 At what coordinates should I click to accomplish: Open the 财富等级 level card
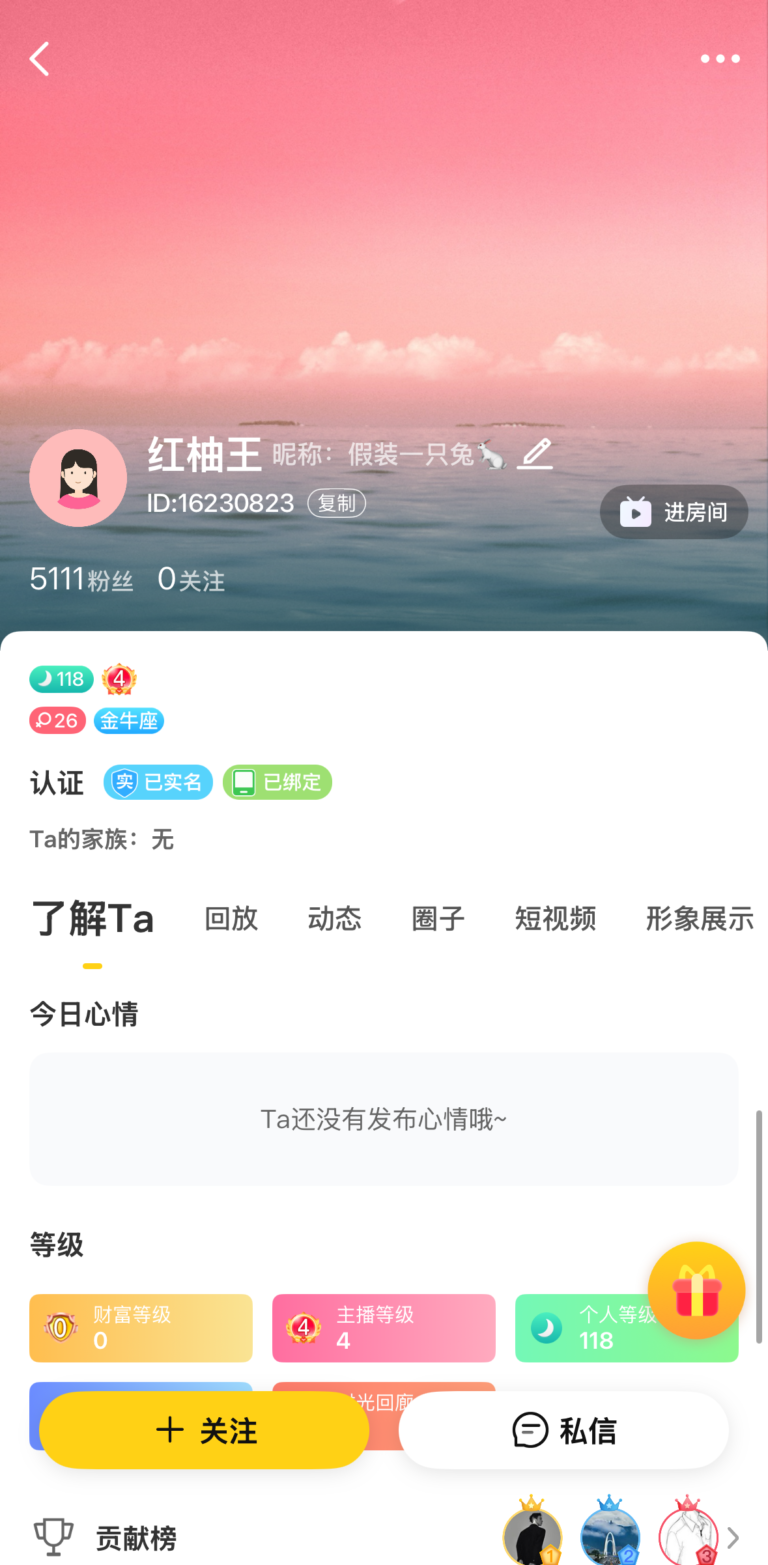[x=141, y=1328]
